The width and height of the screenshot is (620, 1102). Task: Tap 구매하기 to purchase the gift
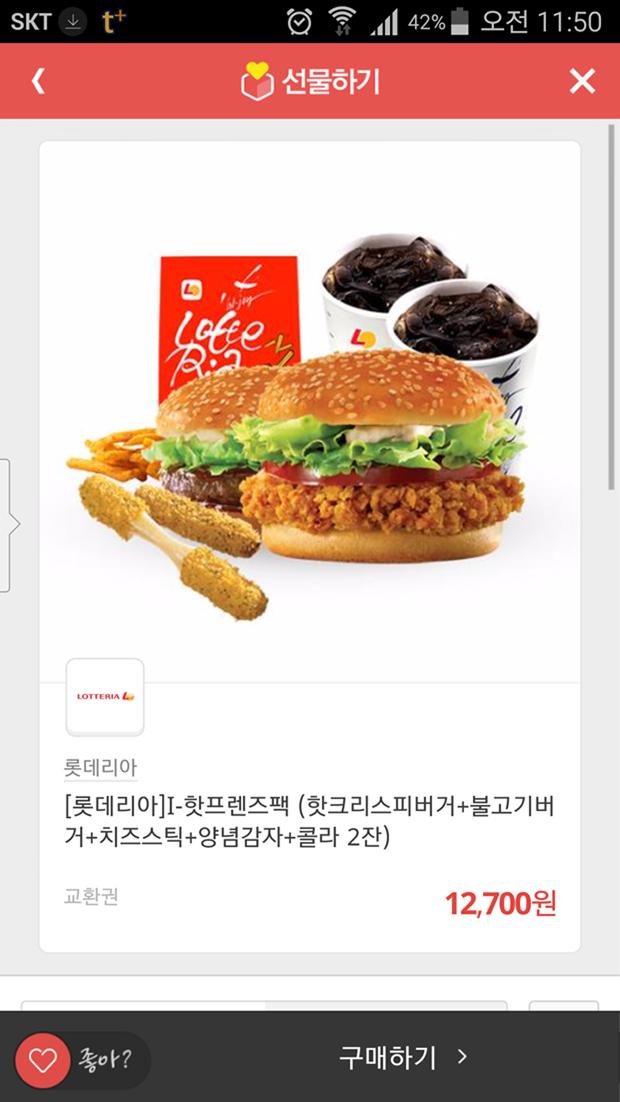402,1057
